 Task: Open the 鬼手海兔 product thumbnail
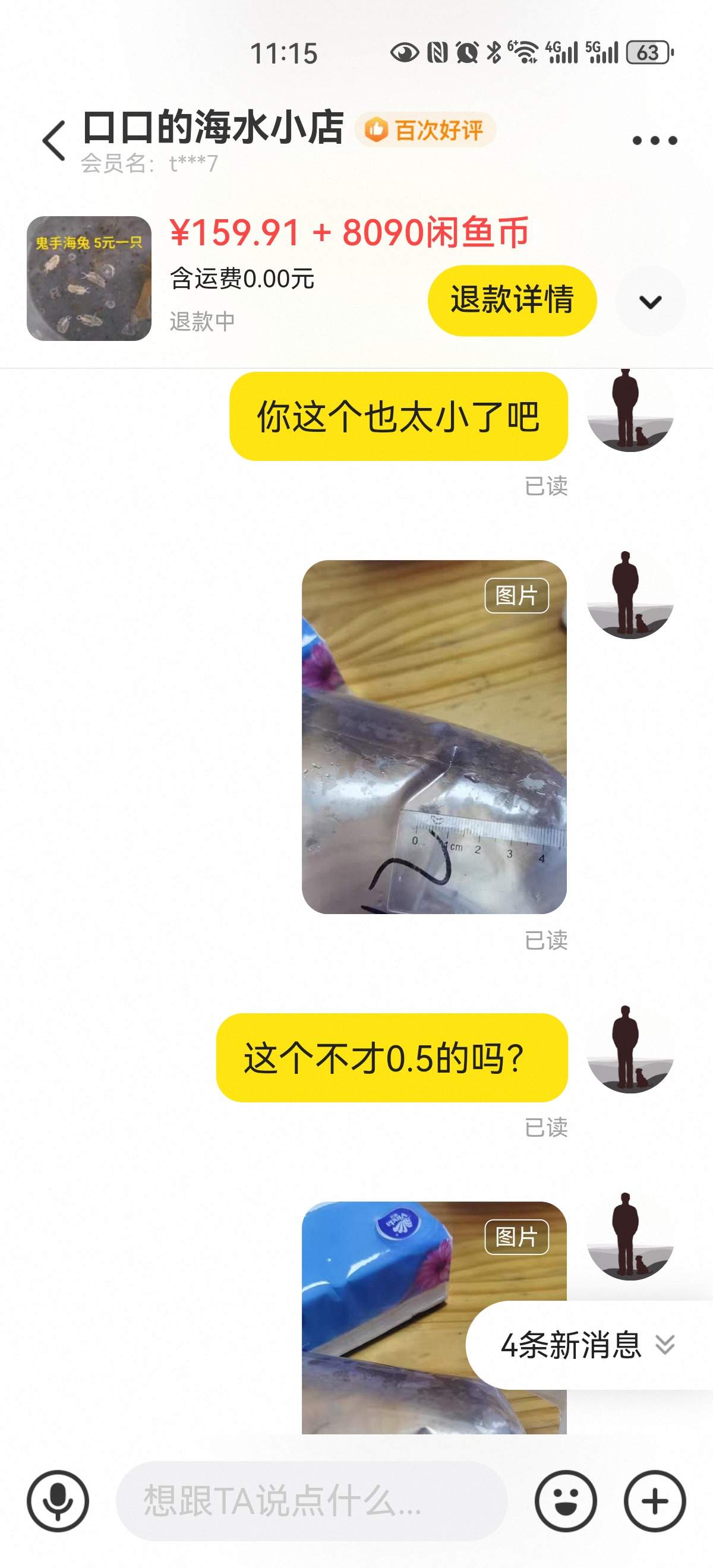pos(89,278)
